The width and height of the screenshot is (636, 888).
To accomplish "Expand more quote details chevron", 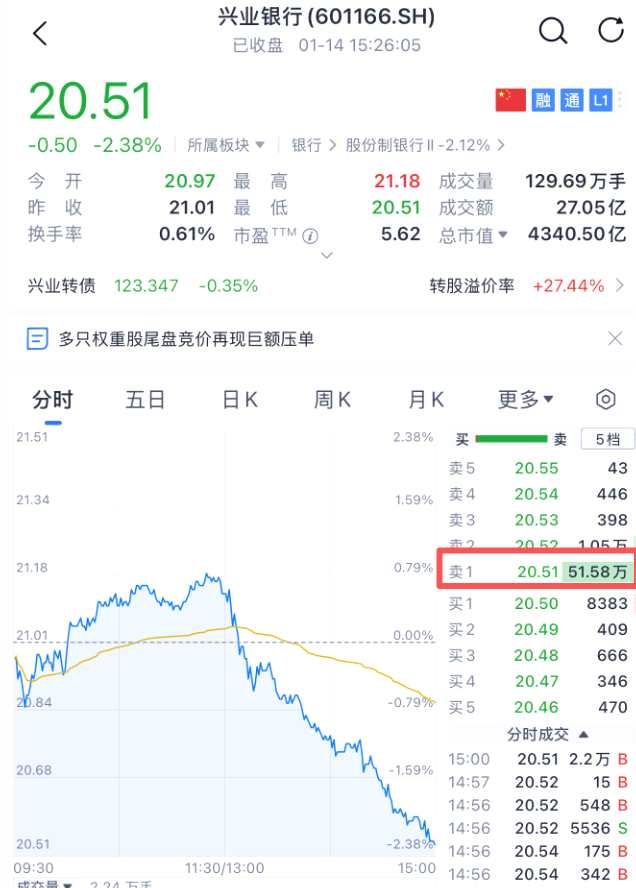I will click(x=326, y=256).
